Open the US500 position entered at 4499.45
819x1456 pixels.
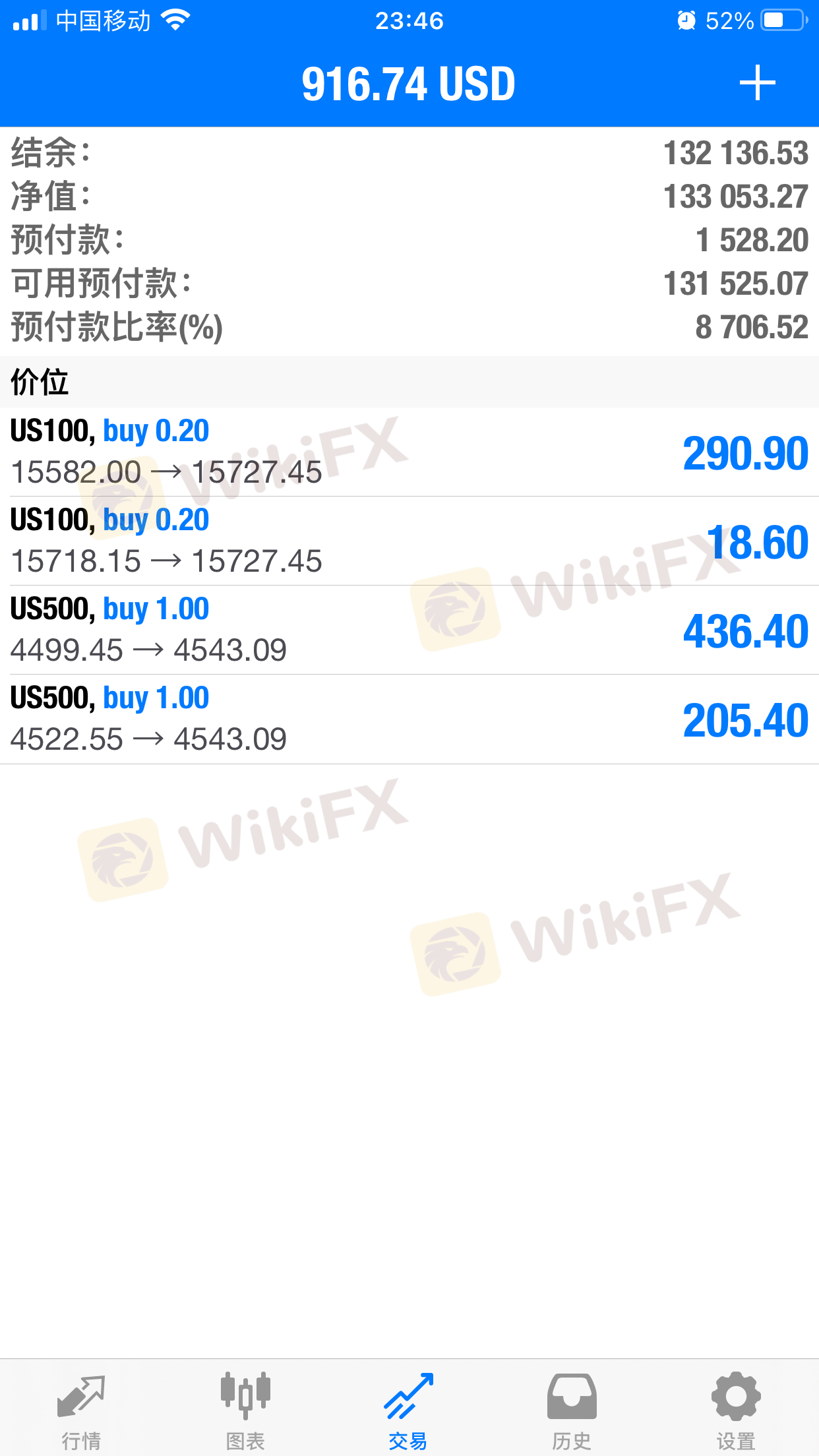pyautogui.click(x=409, y=630)
